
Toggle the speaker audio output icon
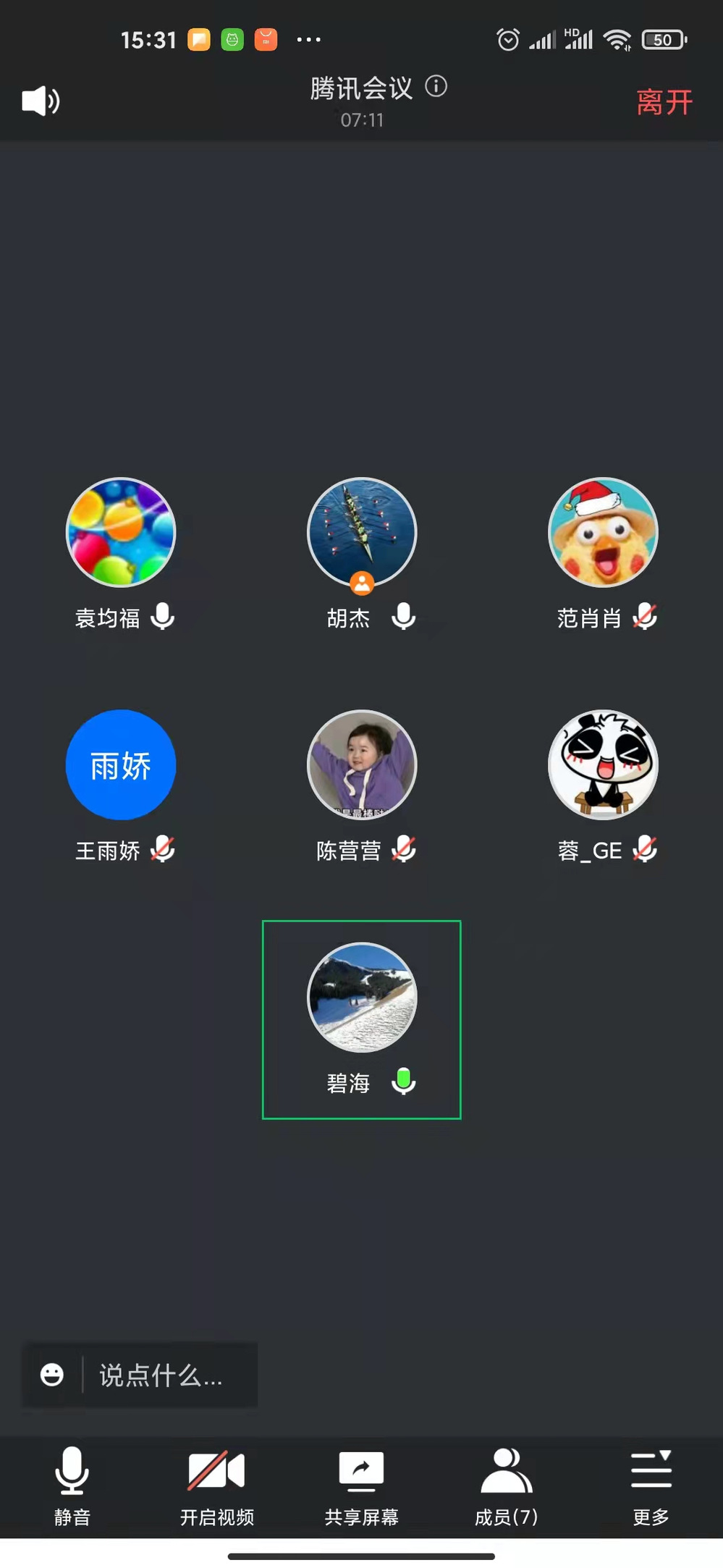point(41,101)
